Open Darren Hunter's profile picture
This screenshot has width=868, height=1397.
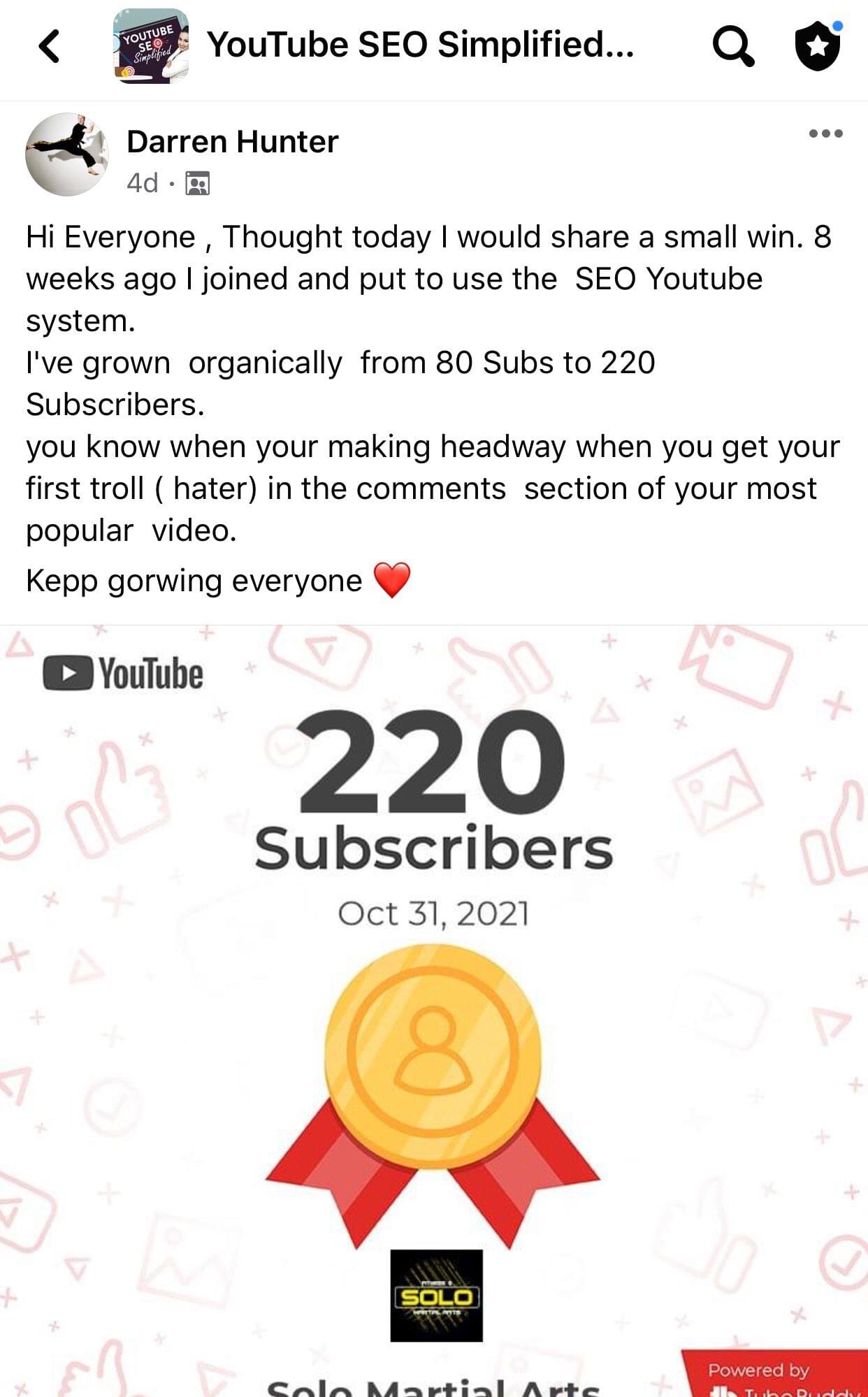pyautogui.click(x=66, y=154)
